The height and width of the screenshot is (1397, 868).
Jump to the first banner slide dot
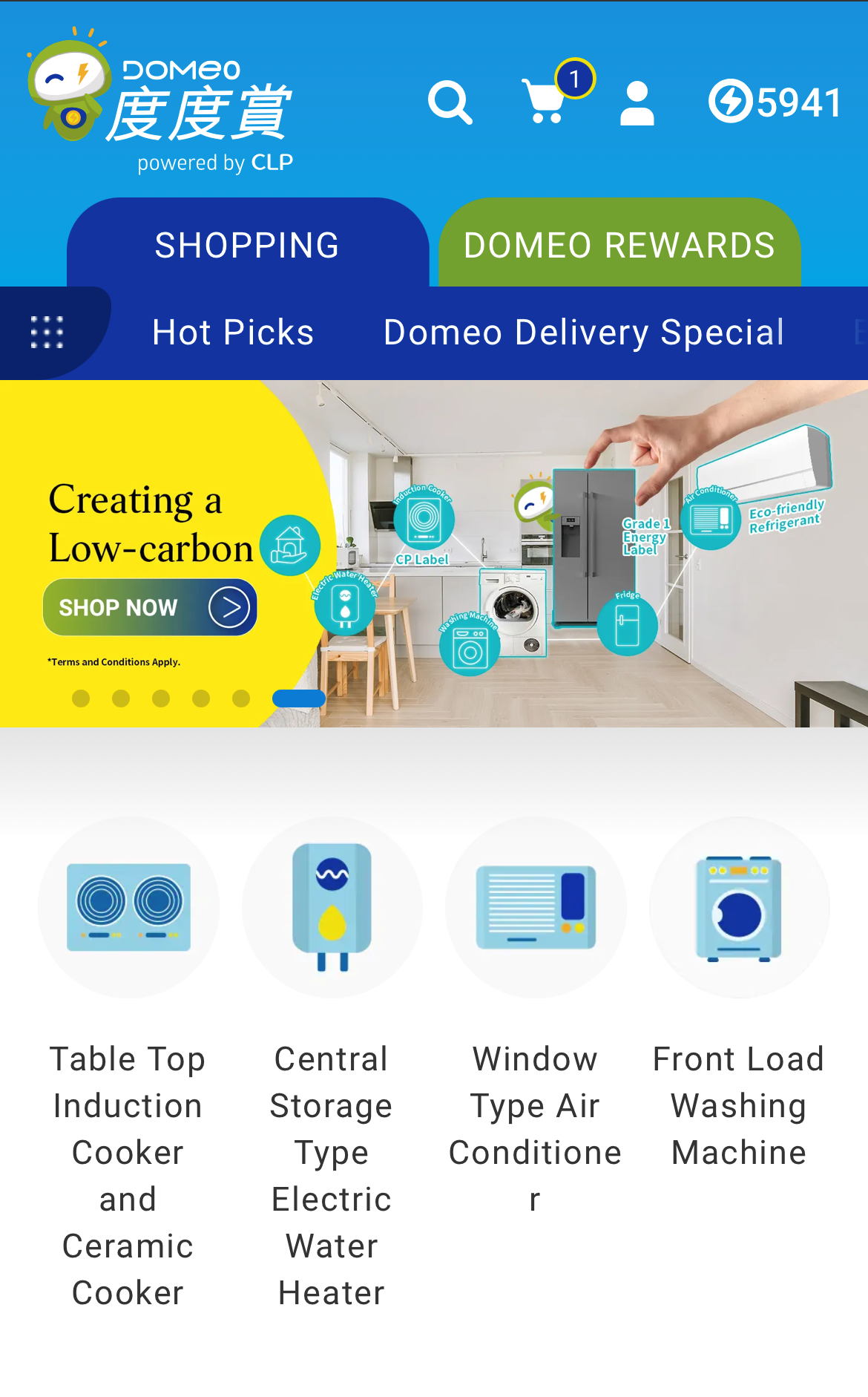tap(81, 698)
